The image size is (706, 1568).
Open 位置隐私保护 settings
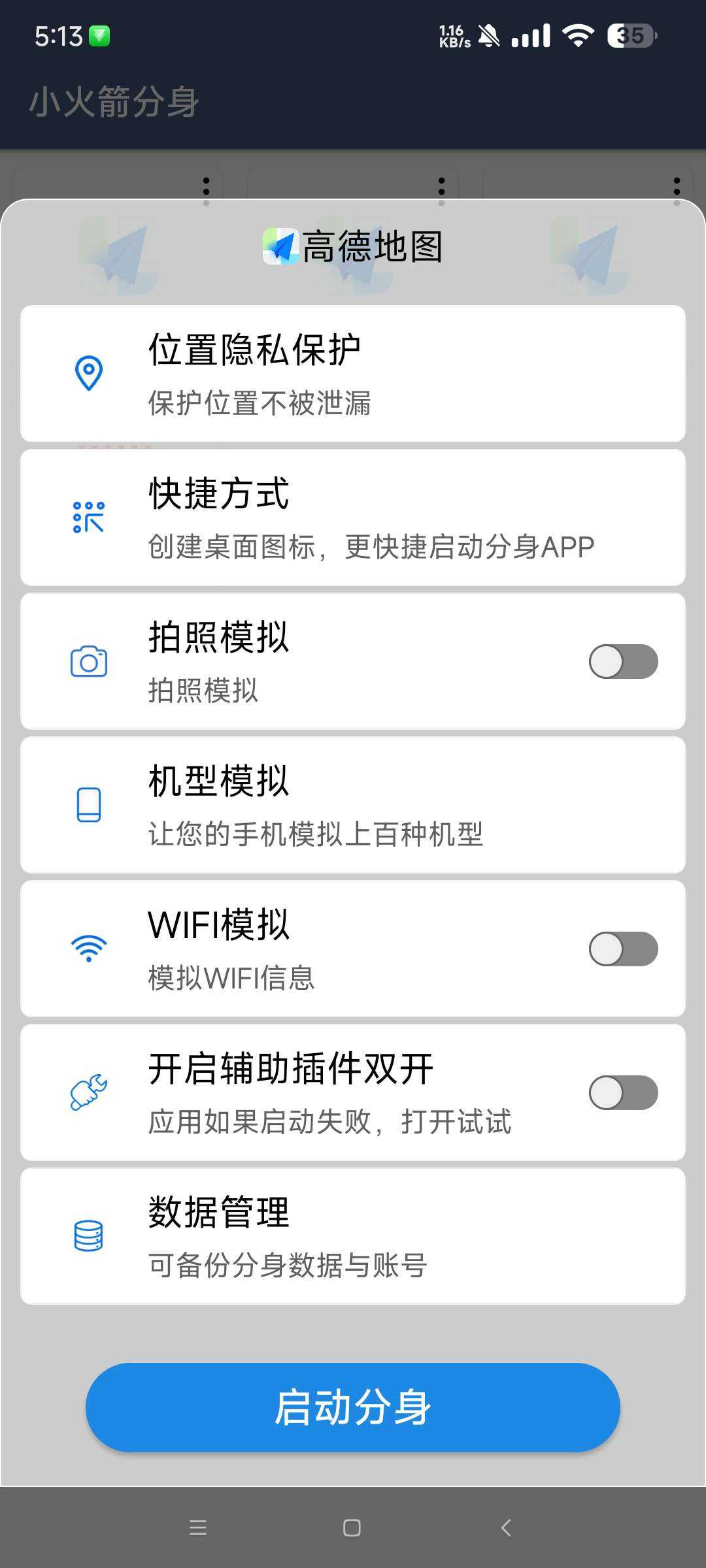353,374
